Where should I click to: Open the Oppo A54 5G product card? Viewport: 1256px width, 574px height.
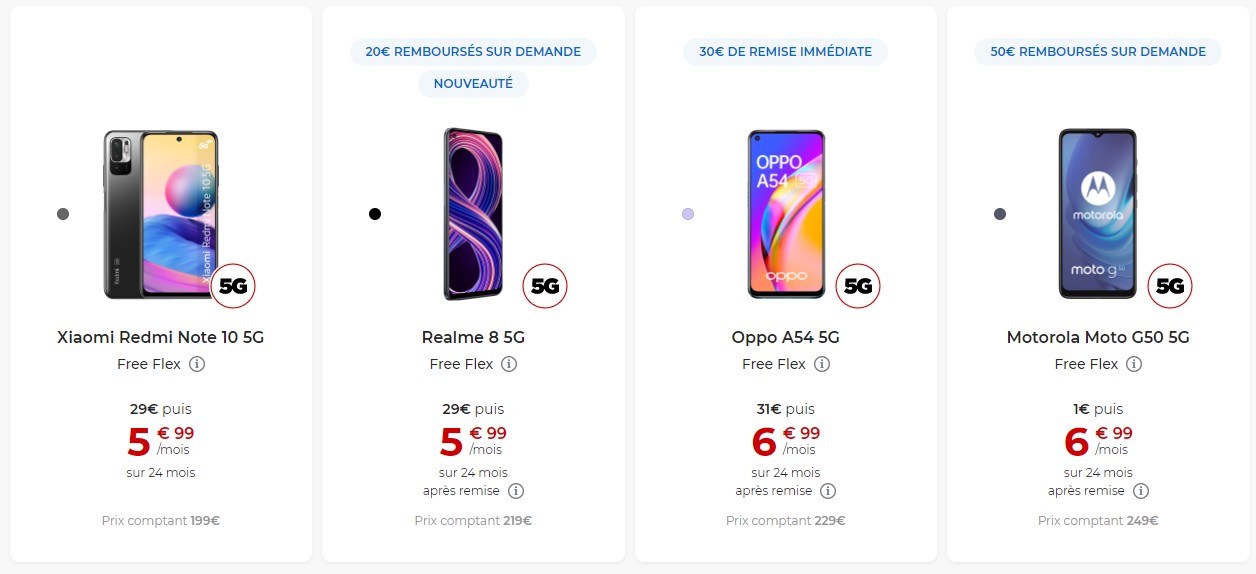click(x=785, y=338)
